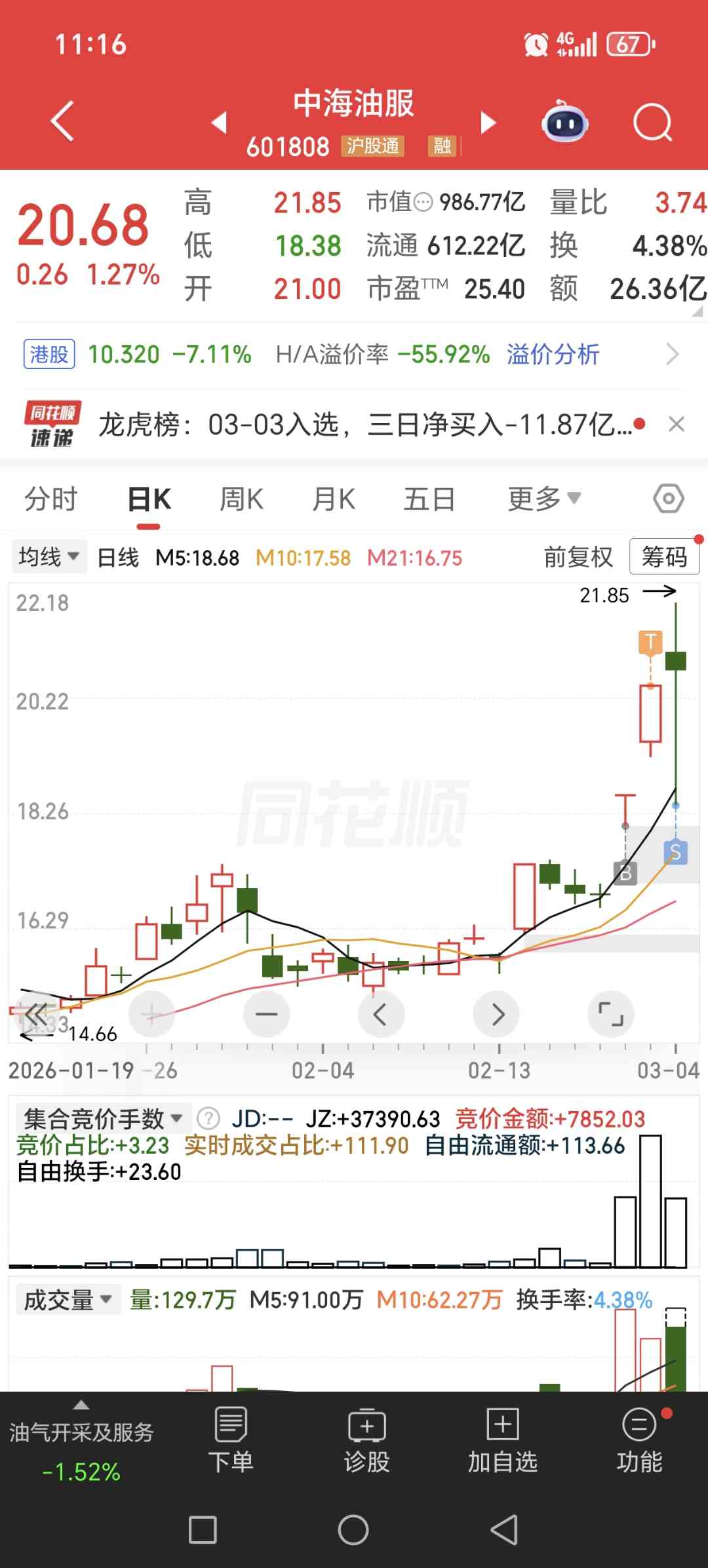
Task: Open the 筹码 distribution view
Action: point(663,557)
